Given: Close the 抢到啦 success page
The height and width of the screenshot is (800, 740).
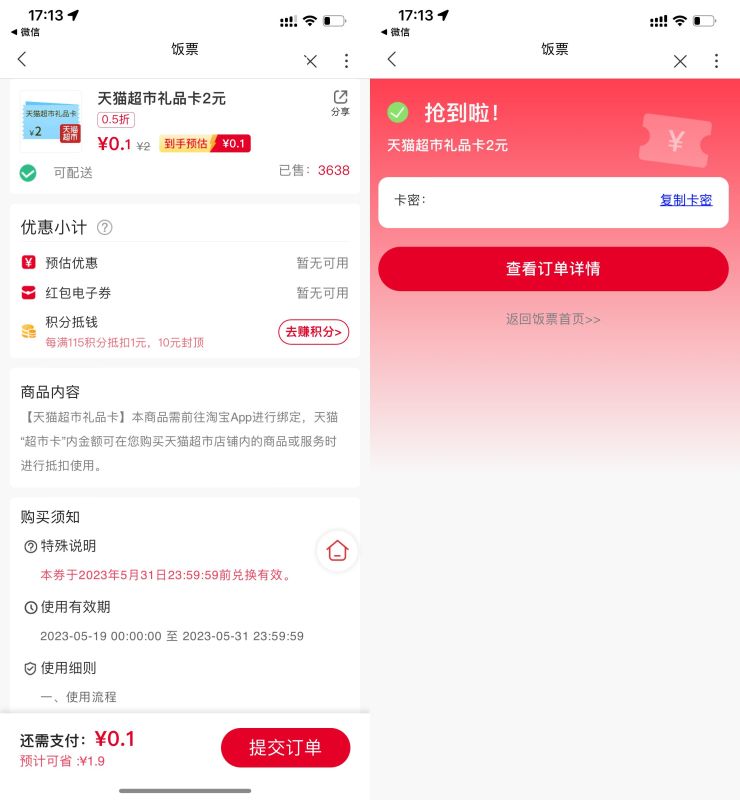Looking at the screenshot, I should click(680, 61).
